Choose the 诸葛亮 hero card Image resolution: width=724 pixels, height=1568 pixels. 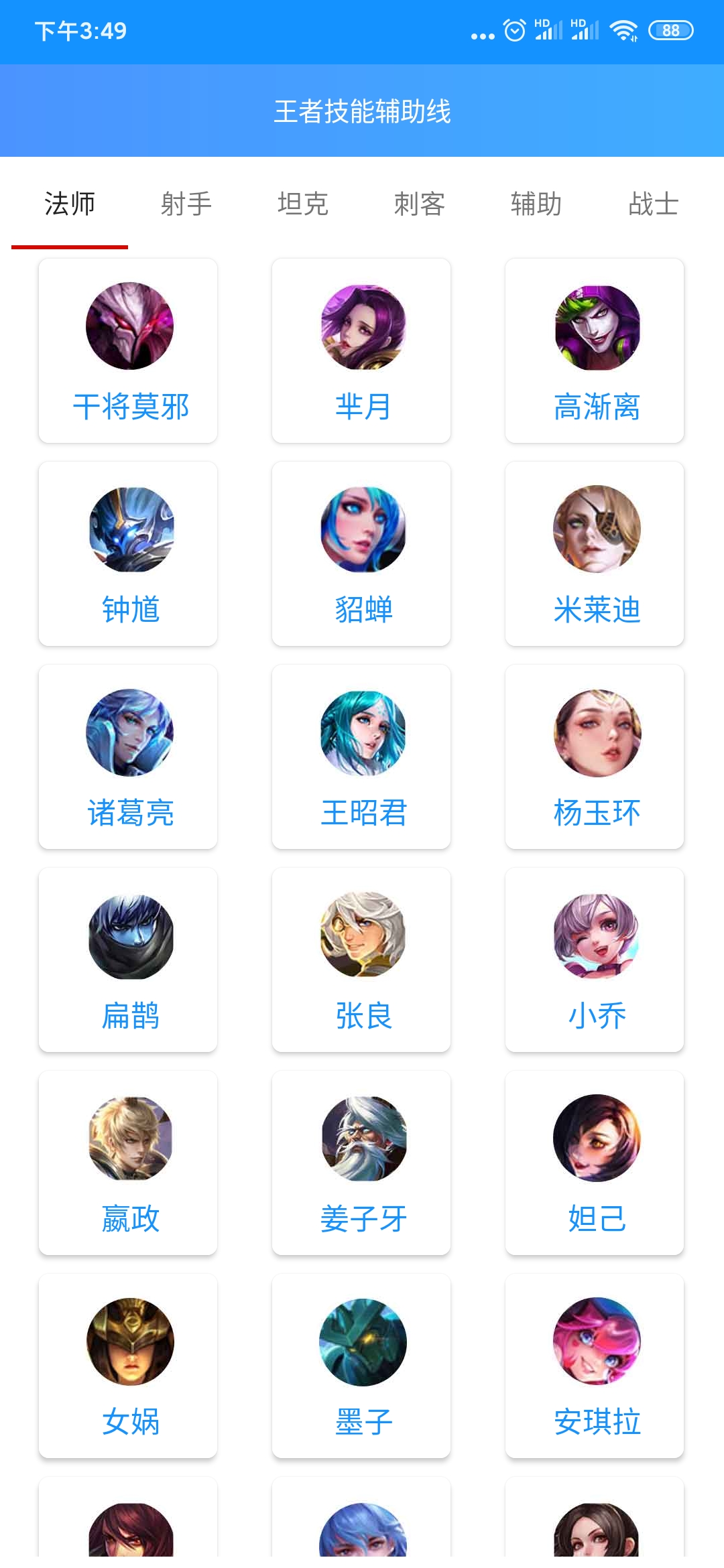(x=128, y=757)
